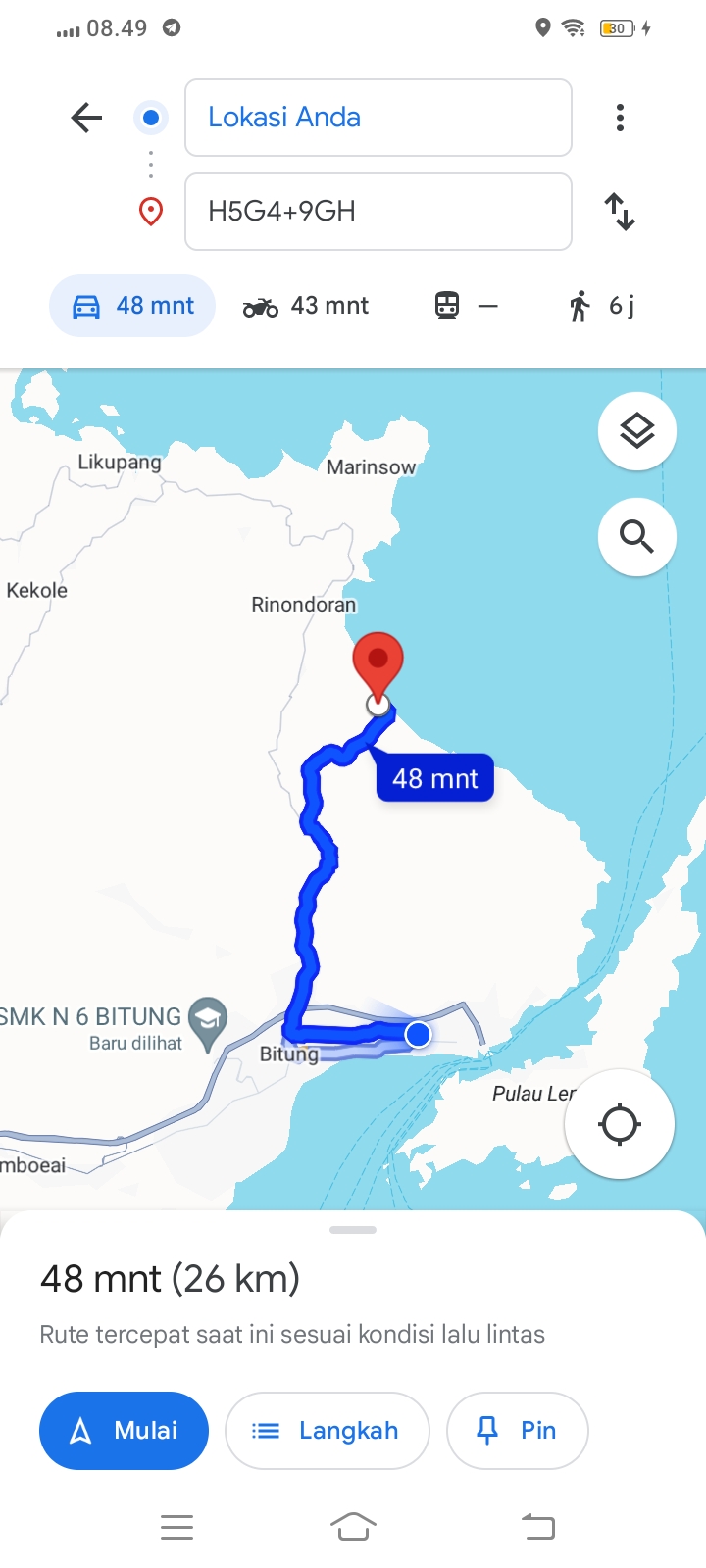Open the map layers button

[x=637, y=431]
